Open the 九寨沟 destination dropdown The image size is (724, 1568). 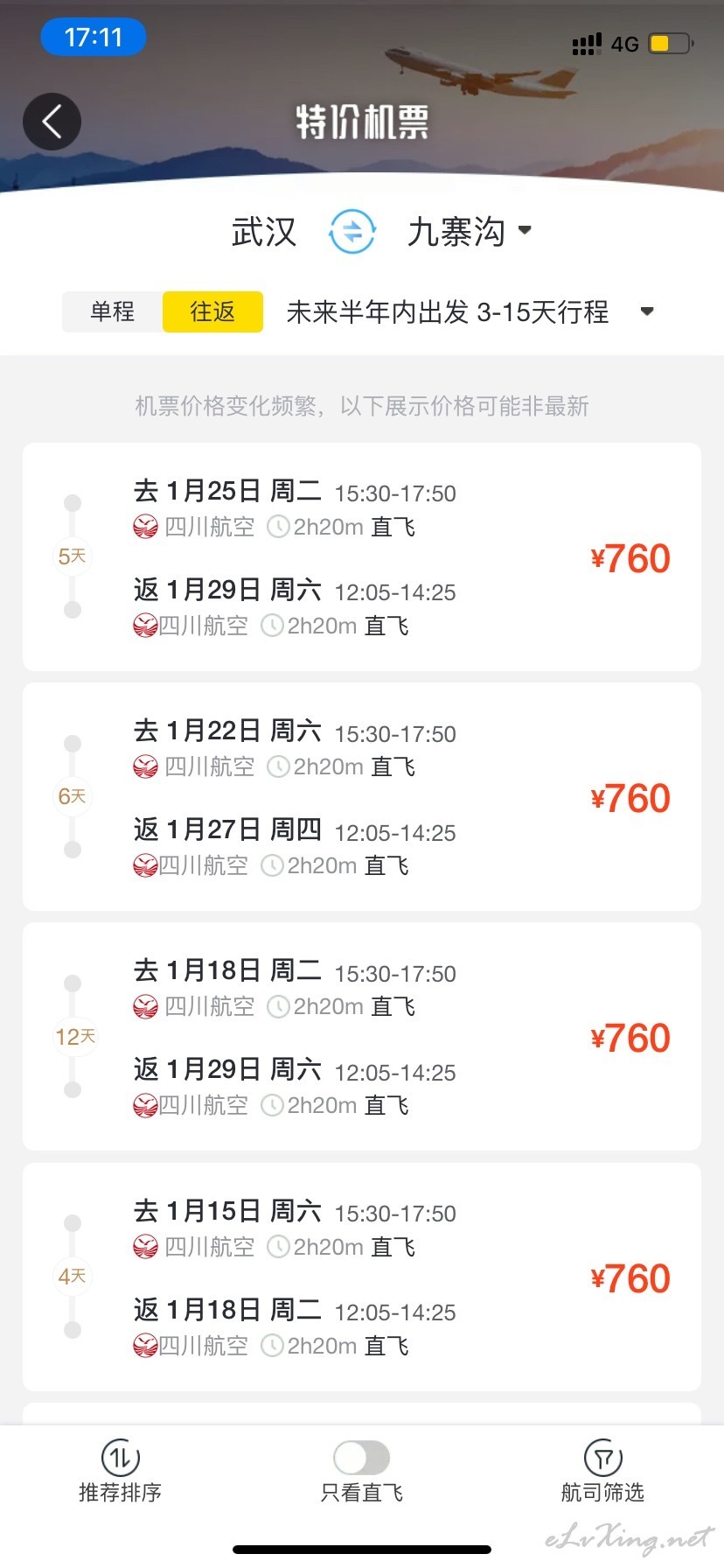(470, 232)
